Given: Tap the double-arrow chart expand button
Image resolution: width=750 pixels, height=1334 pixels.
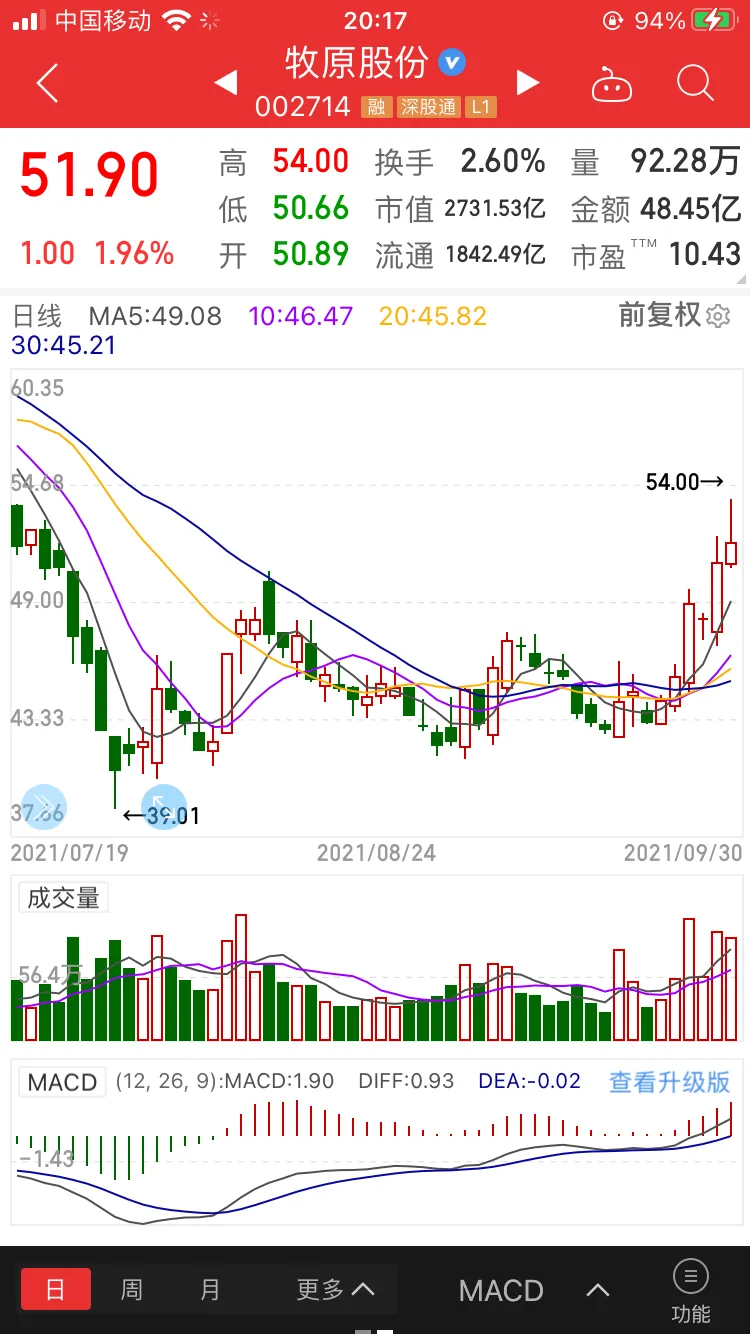Looking at the screenshot, I should (x=43, y=808).
